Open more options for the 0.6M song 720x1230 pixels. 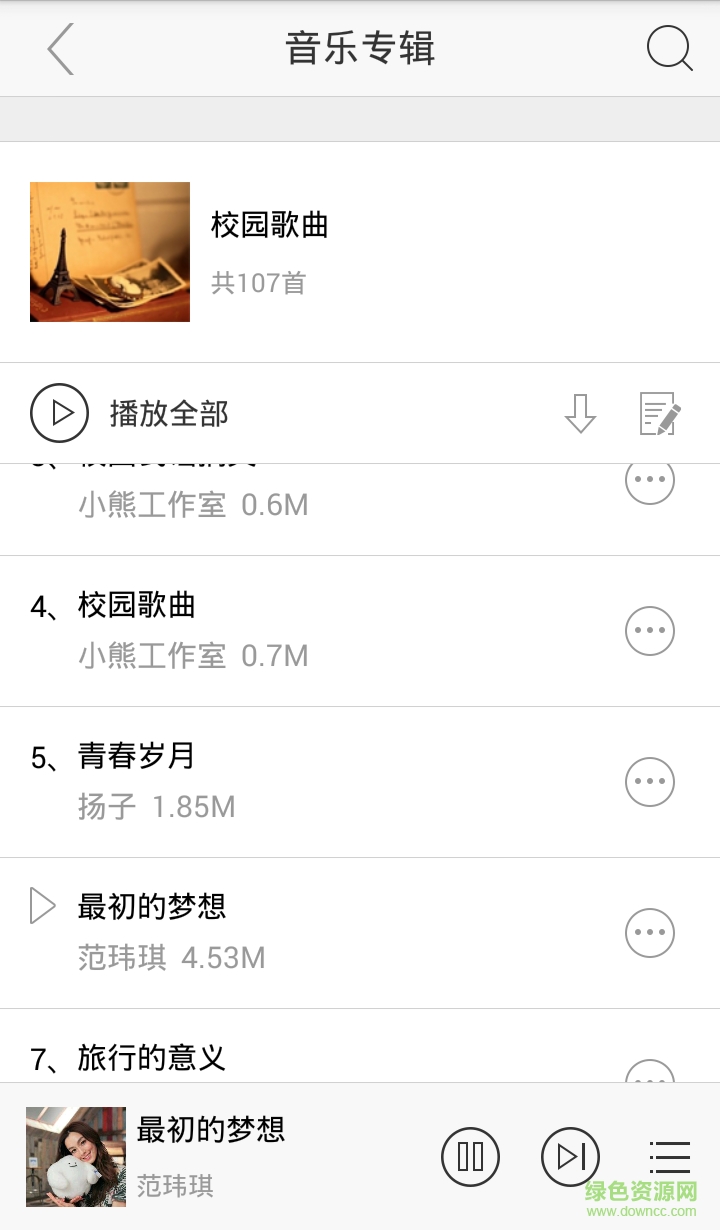point(650,481)
